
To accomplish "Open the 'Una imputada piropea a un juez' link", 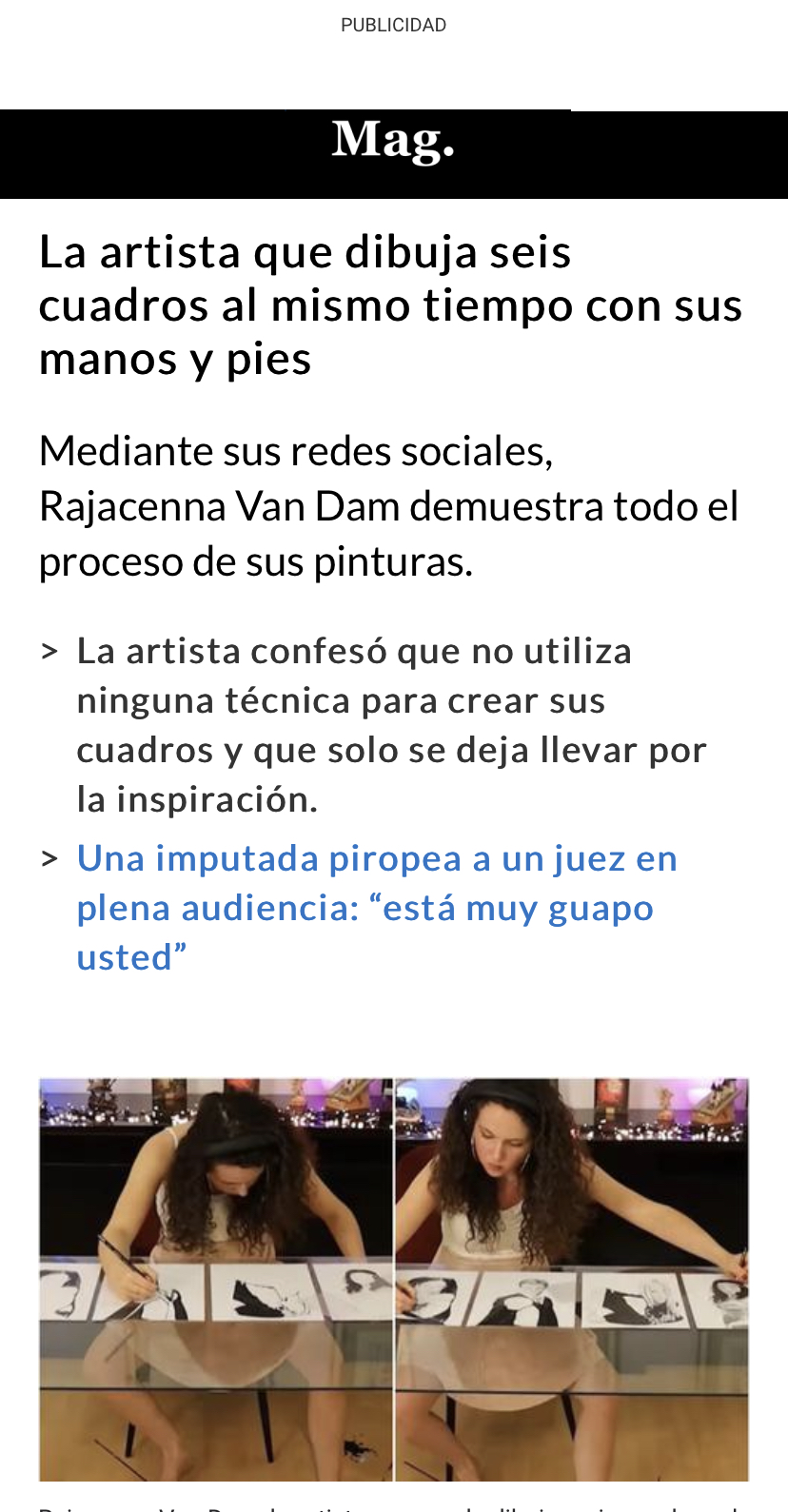I will coord(377,908).
